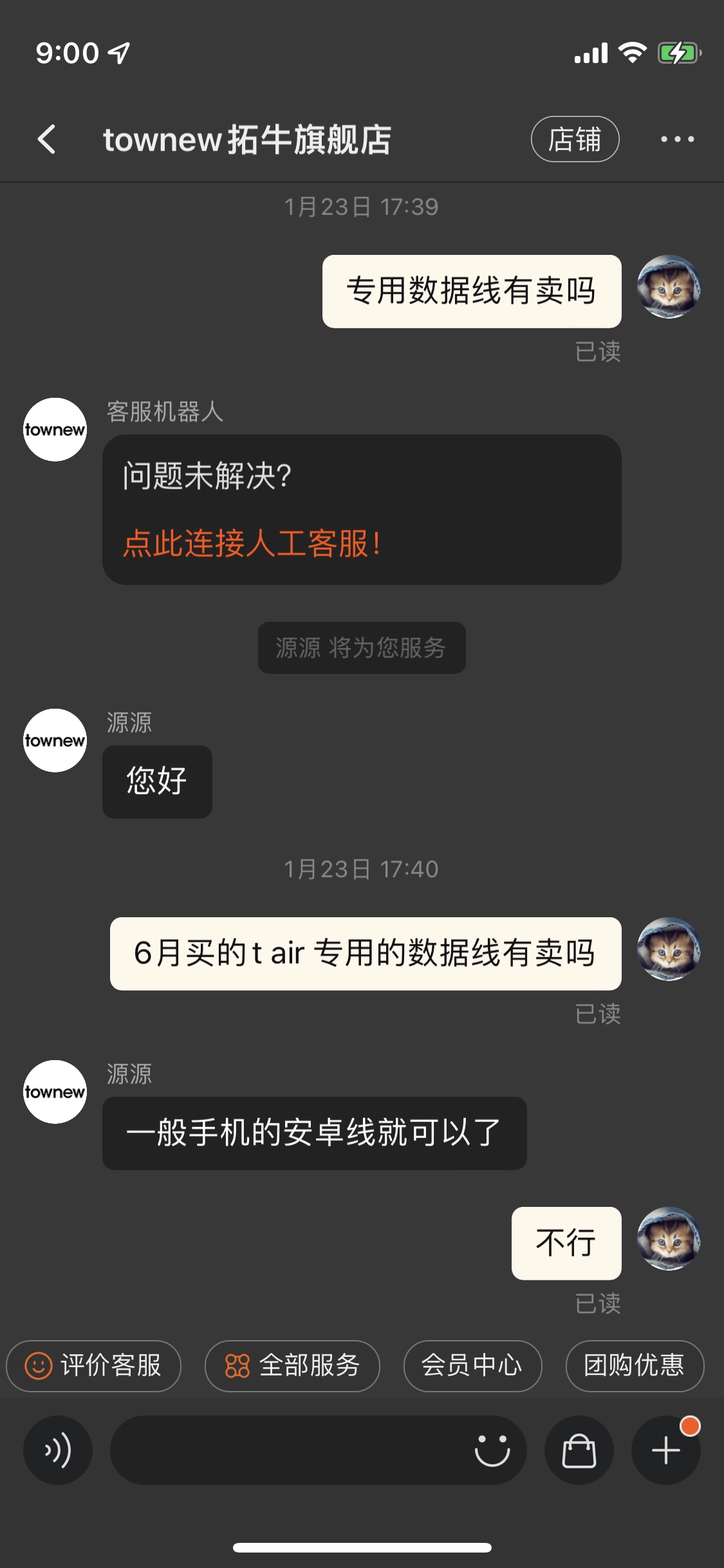This screenshot has height=1568, width=724.
Task: Go back from the townew chat
Action: 46,139
